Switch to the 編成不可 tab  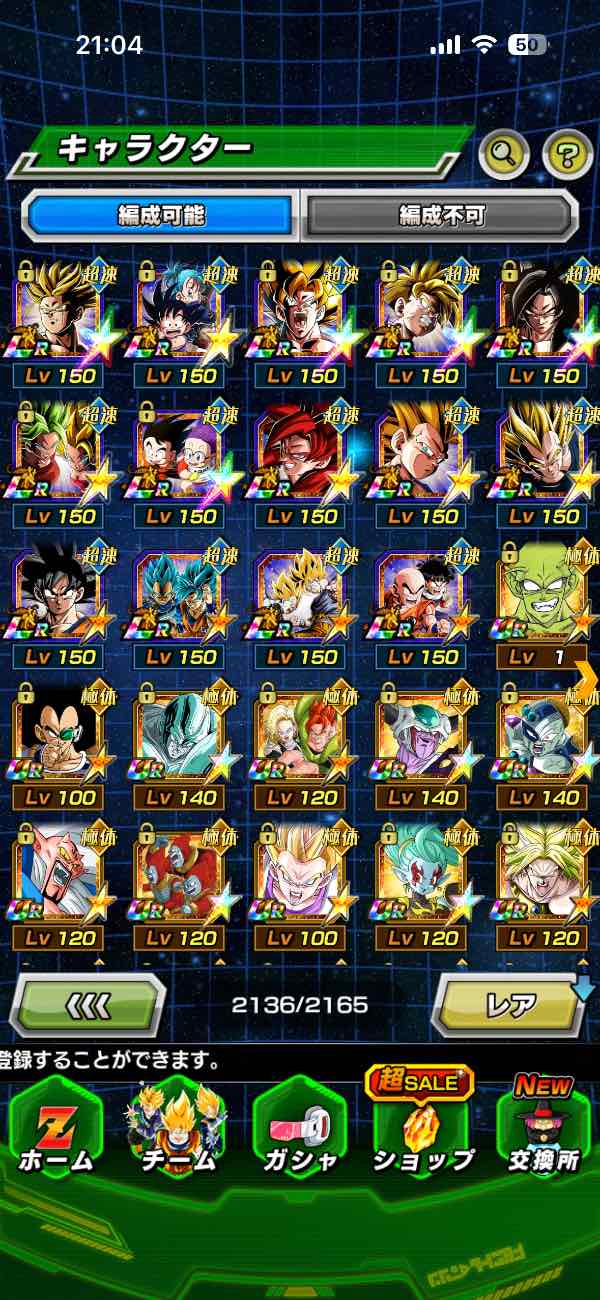pyautogui.click(x=441, y=215)
